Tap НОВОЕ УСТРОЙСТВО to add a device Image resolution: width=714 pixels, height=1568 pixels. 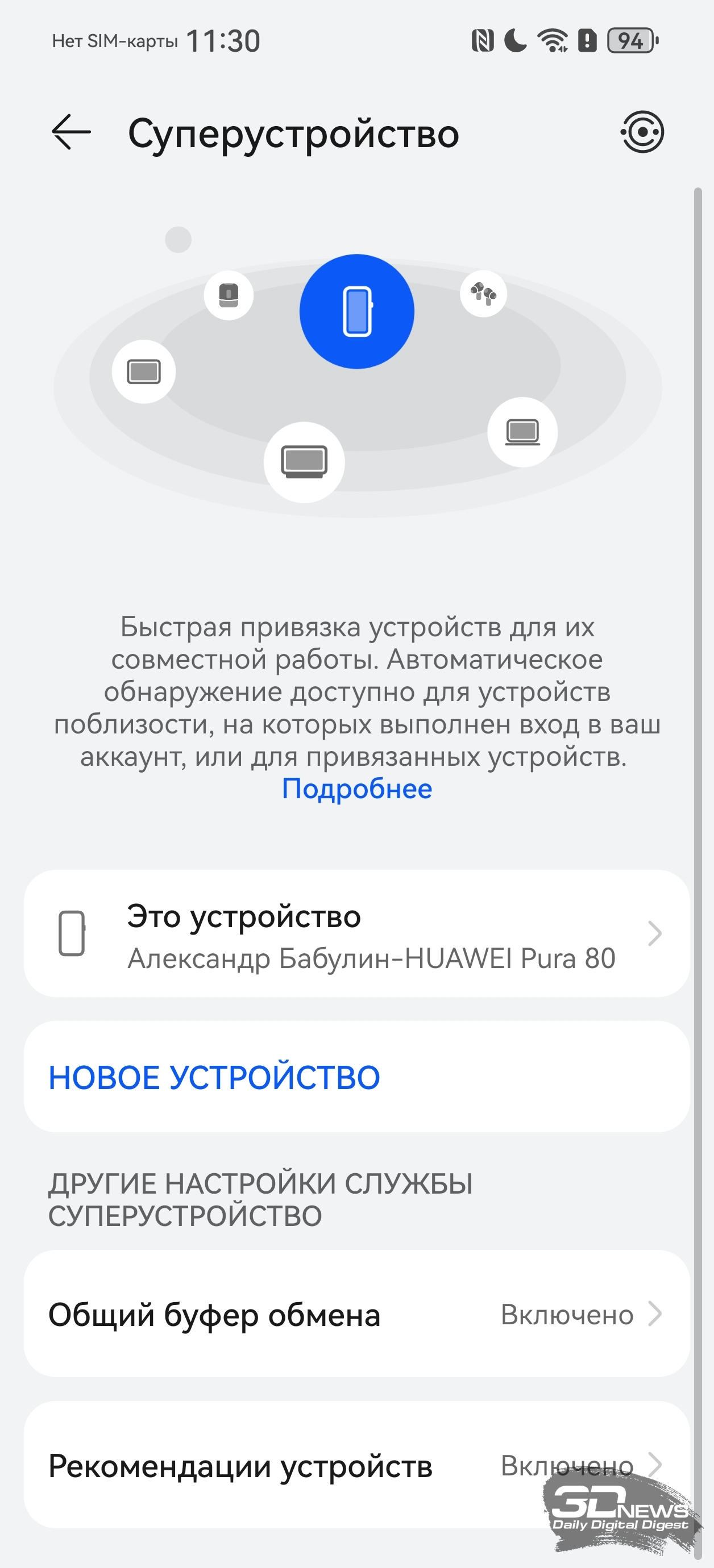(x=357, y=1077)
